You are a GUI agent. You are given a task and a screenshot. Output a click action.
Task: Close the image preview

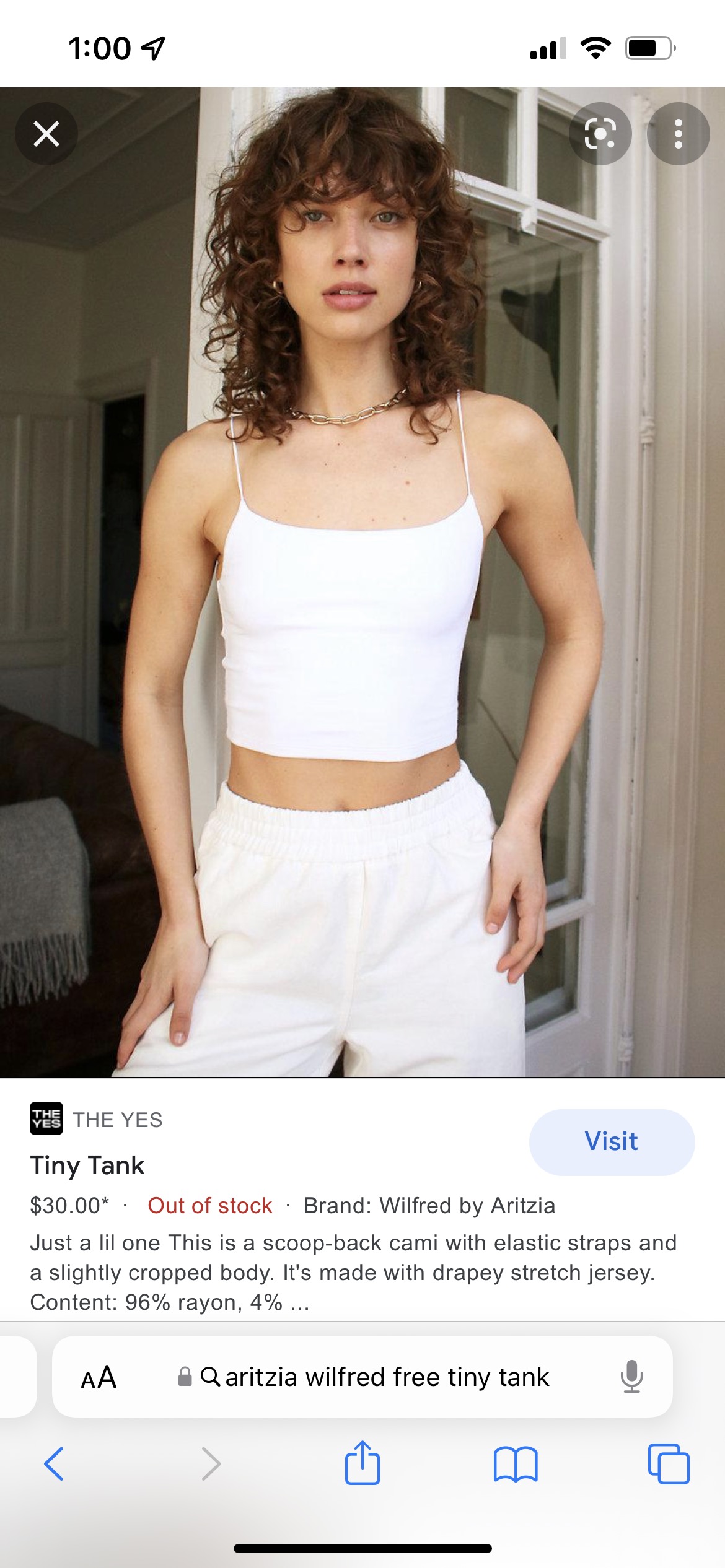tap(46, 134)
